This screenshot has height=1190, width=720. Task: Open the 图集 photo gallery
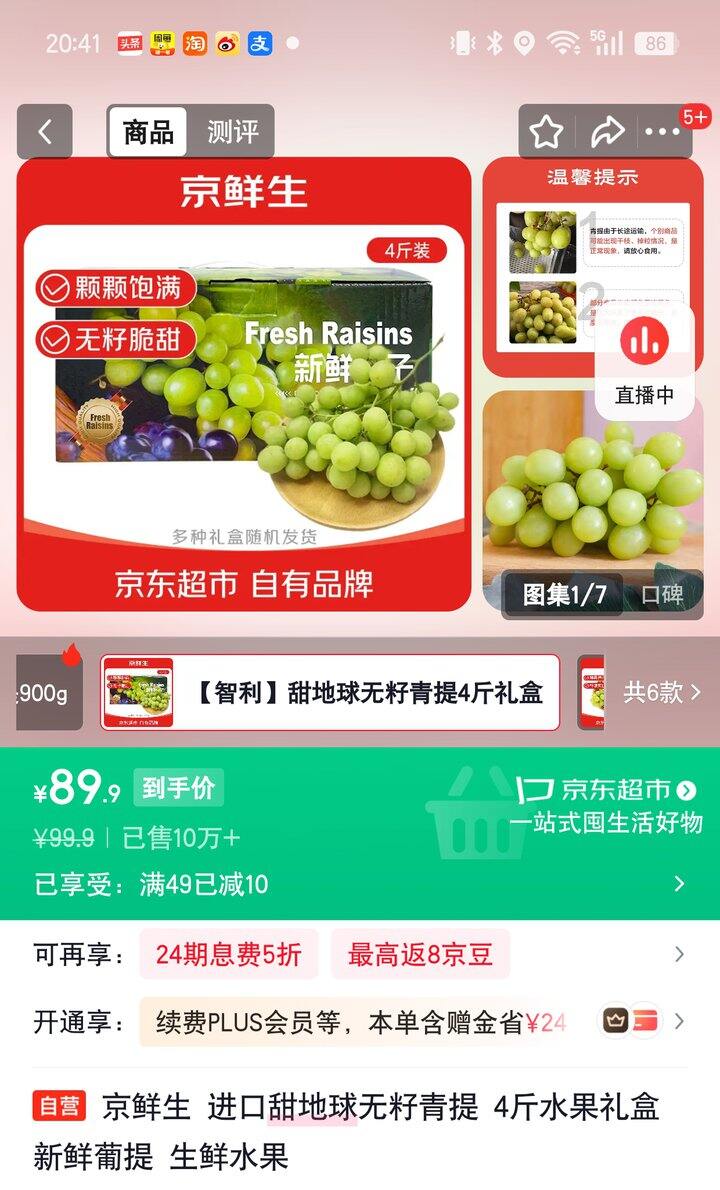pos(564,595)
